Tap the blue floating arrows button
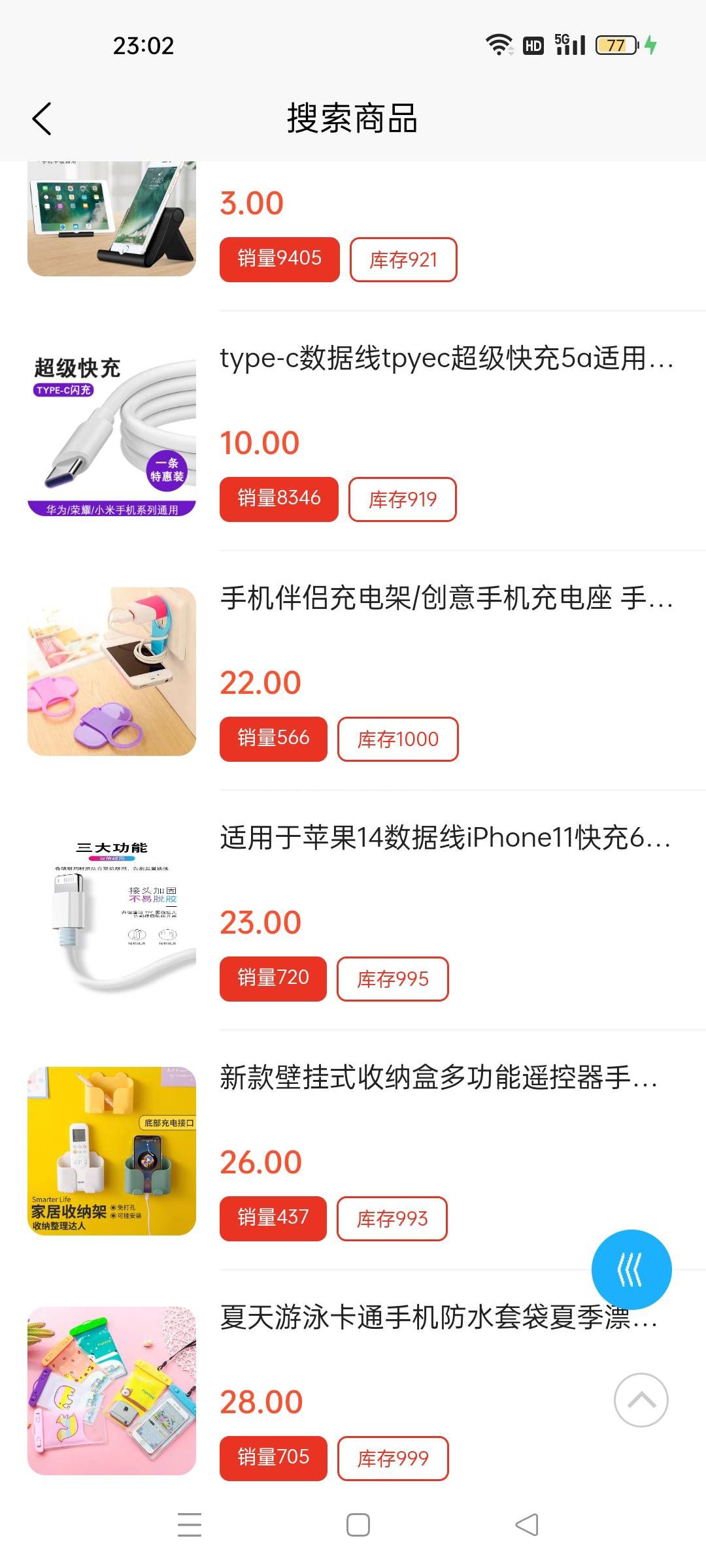Image resolution: width=706 pixels, height=1568 pixels. pos(631,1269)
